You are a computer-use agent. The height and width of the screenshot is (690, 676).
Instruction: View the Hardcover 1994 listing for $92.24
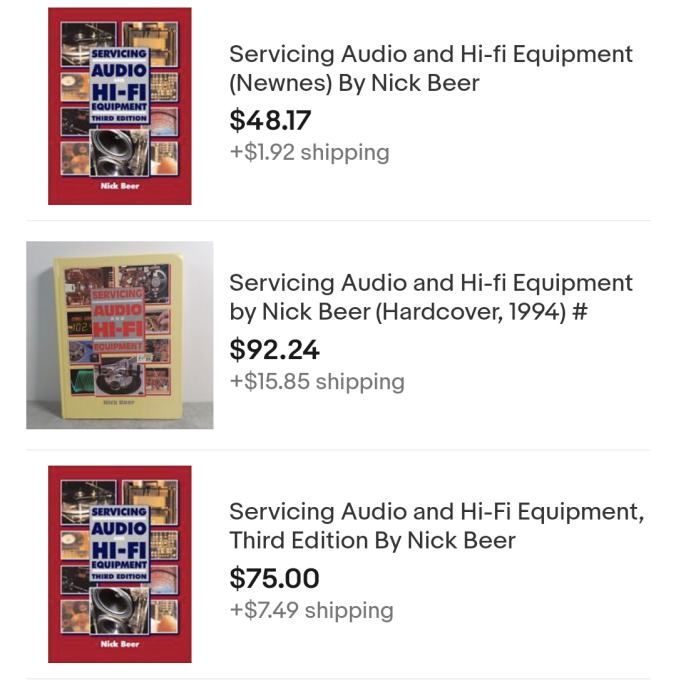pos(430,297)
